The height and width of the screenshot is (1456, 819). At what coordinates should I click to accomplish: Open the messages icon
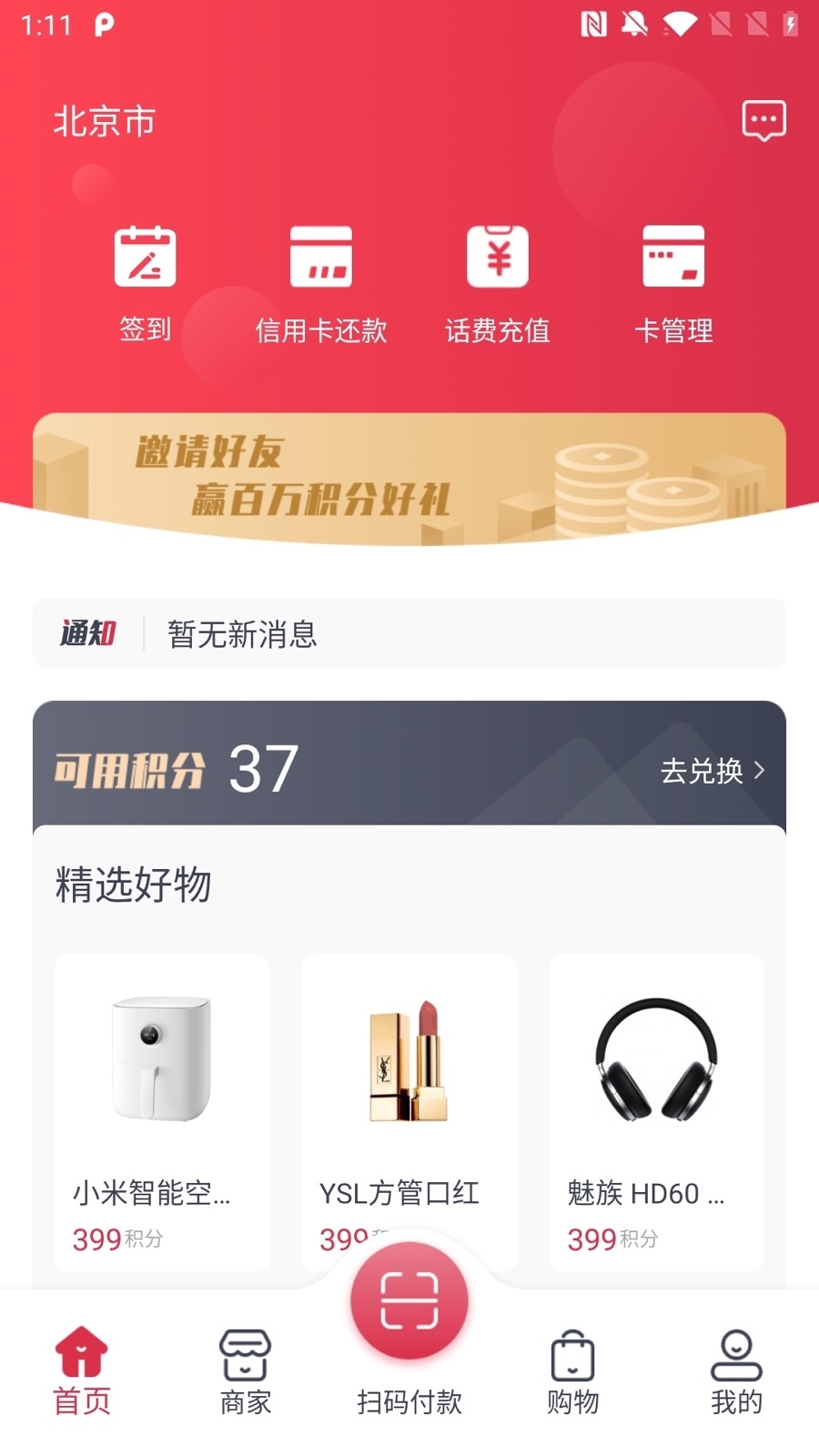(763, 120)
